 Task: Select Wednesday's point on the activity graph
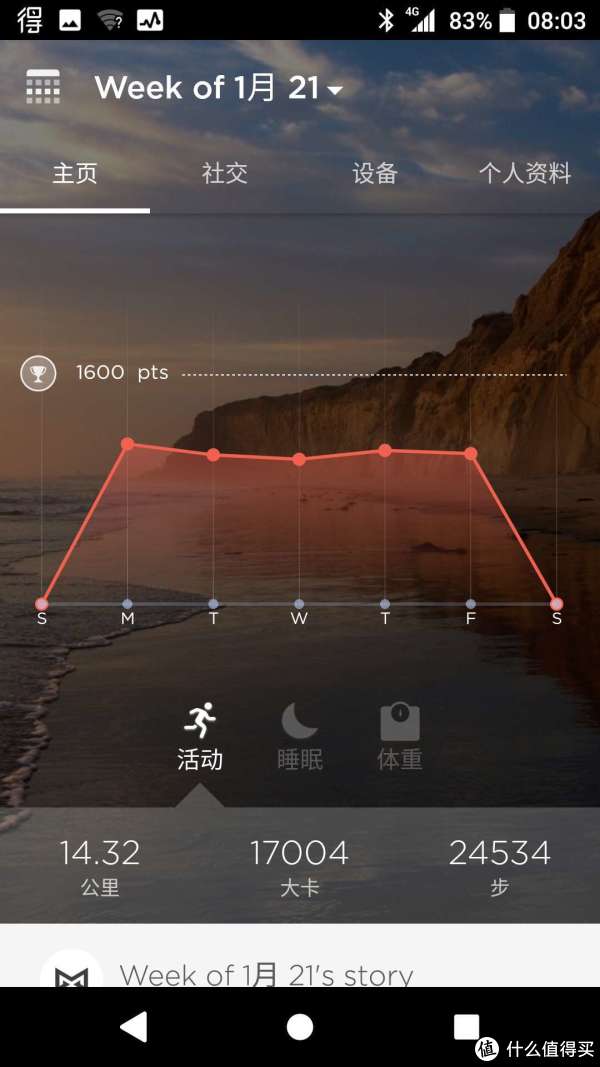point(299,459)
